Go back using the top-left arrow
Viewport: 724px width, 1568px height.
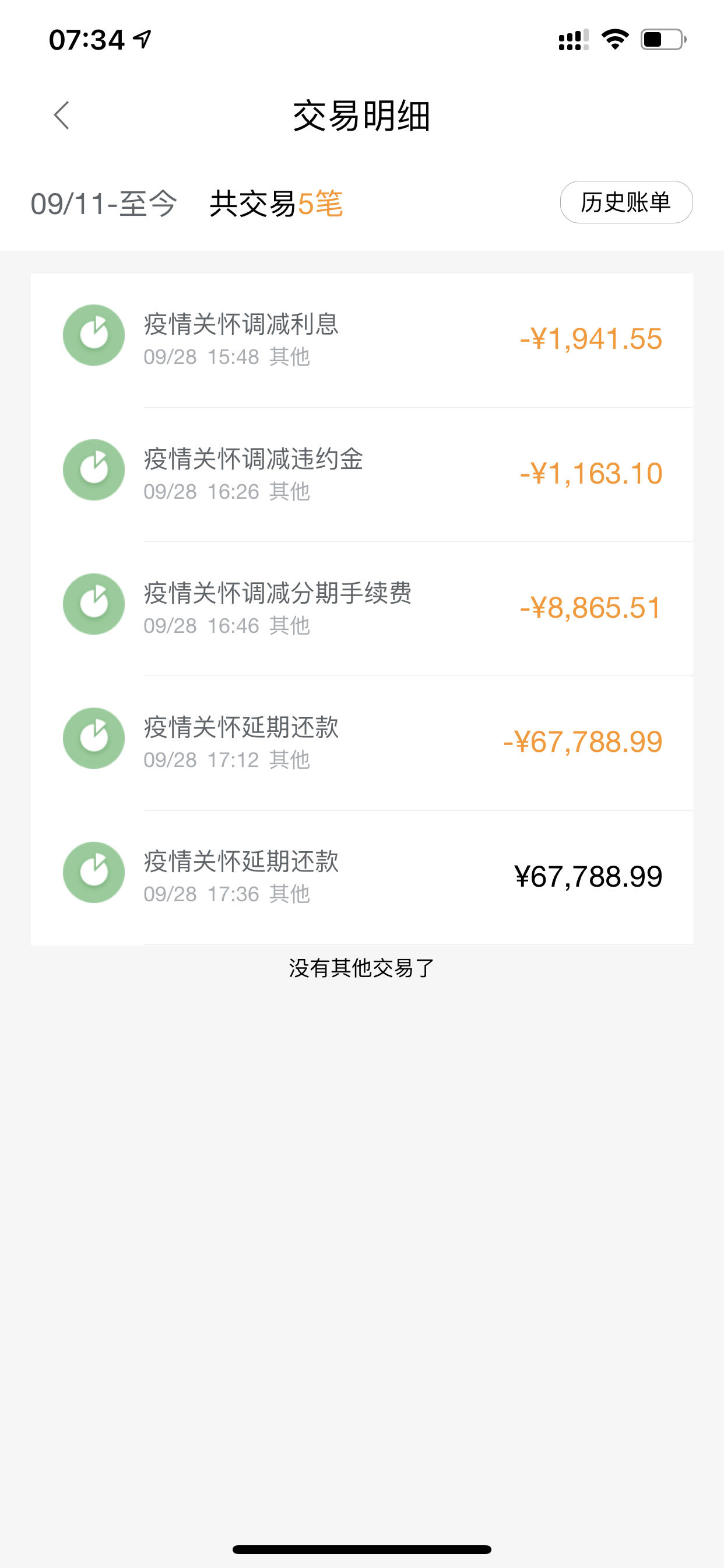(61, 115)
